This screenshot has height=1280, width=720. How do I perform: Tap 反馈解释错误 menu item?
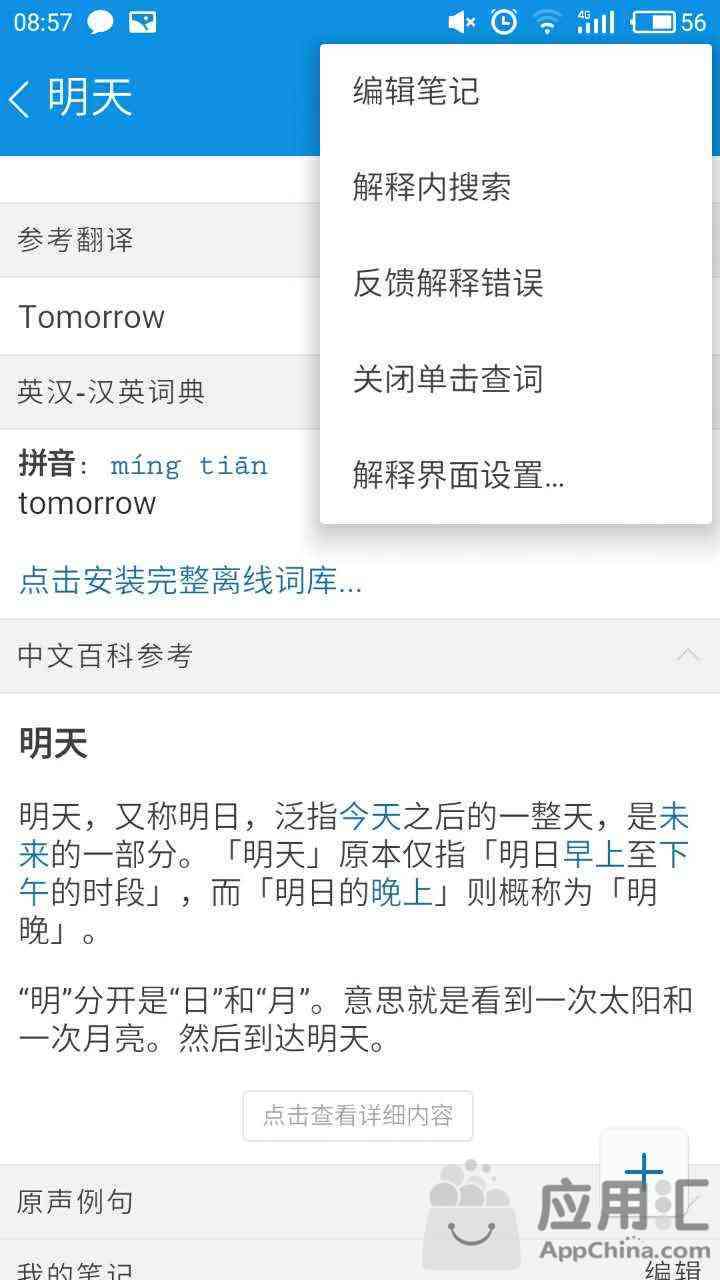[x=448, y=284]
